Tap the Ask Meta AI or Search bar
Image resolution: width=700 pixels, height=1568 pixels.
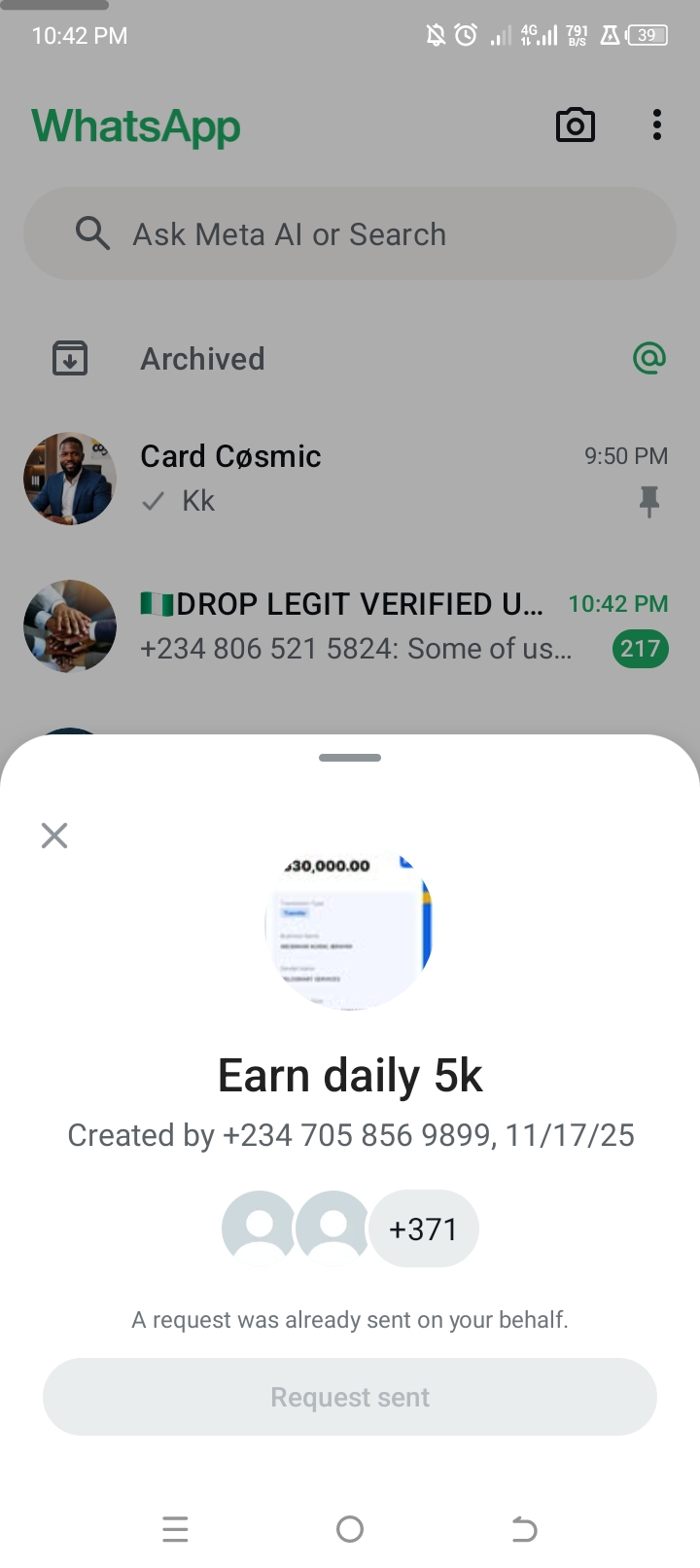click(350, 234)
